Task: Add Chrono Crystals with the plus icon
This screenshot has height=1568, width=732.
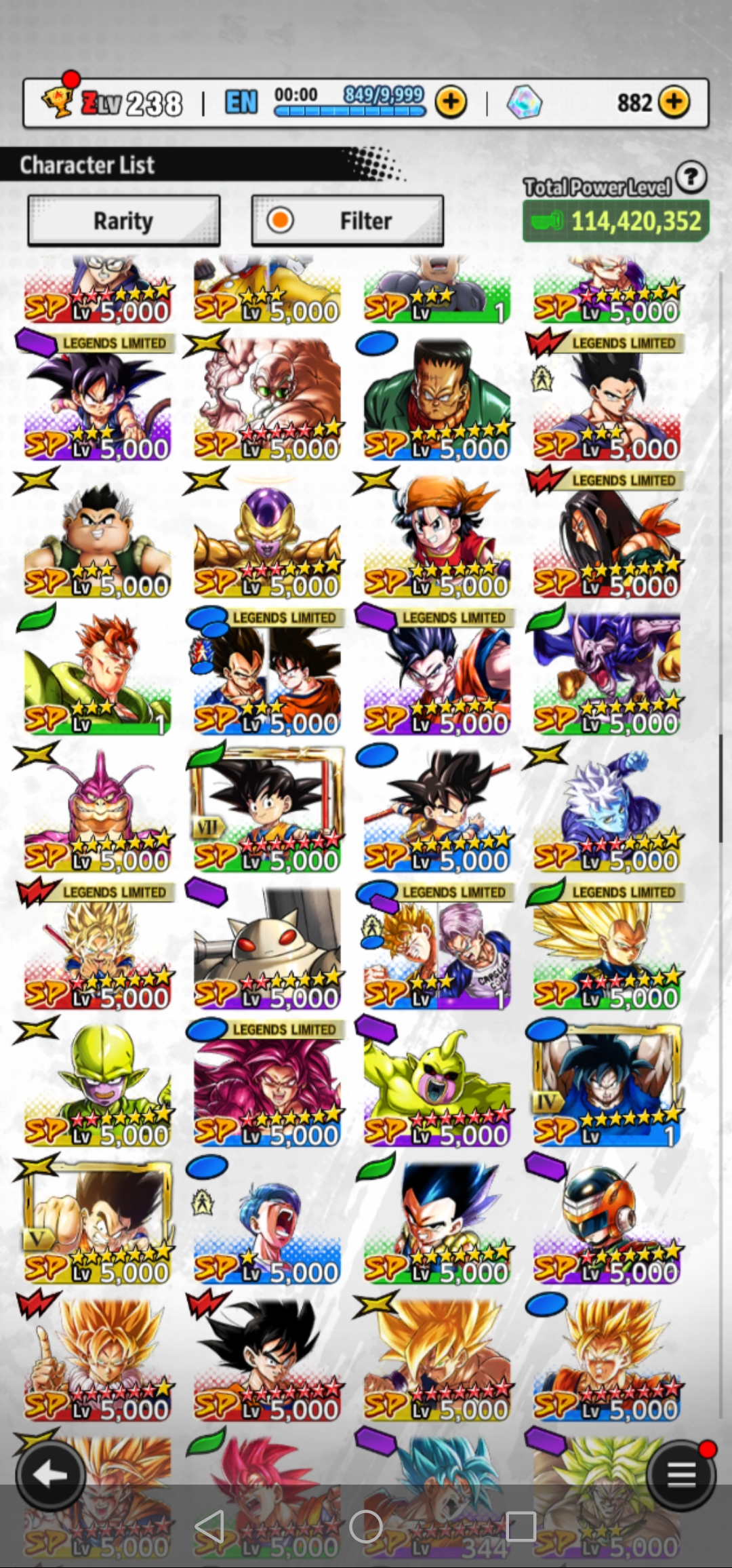Action: [674, 102]
